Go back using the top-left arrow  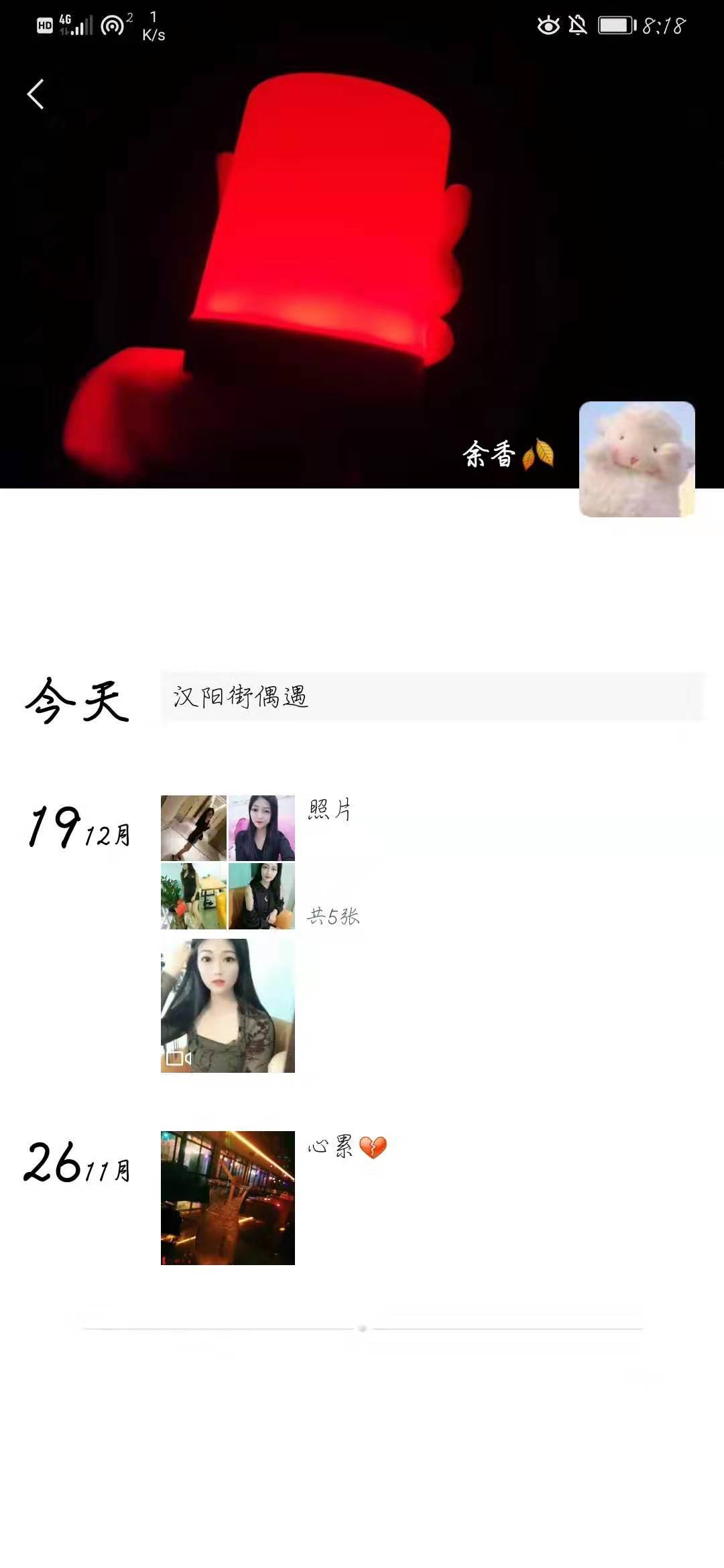click(36, 94)
